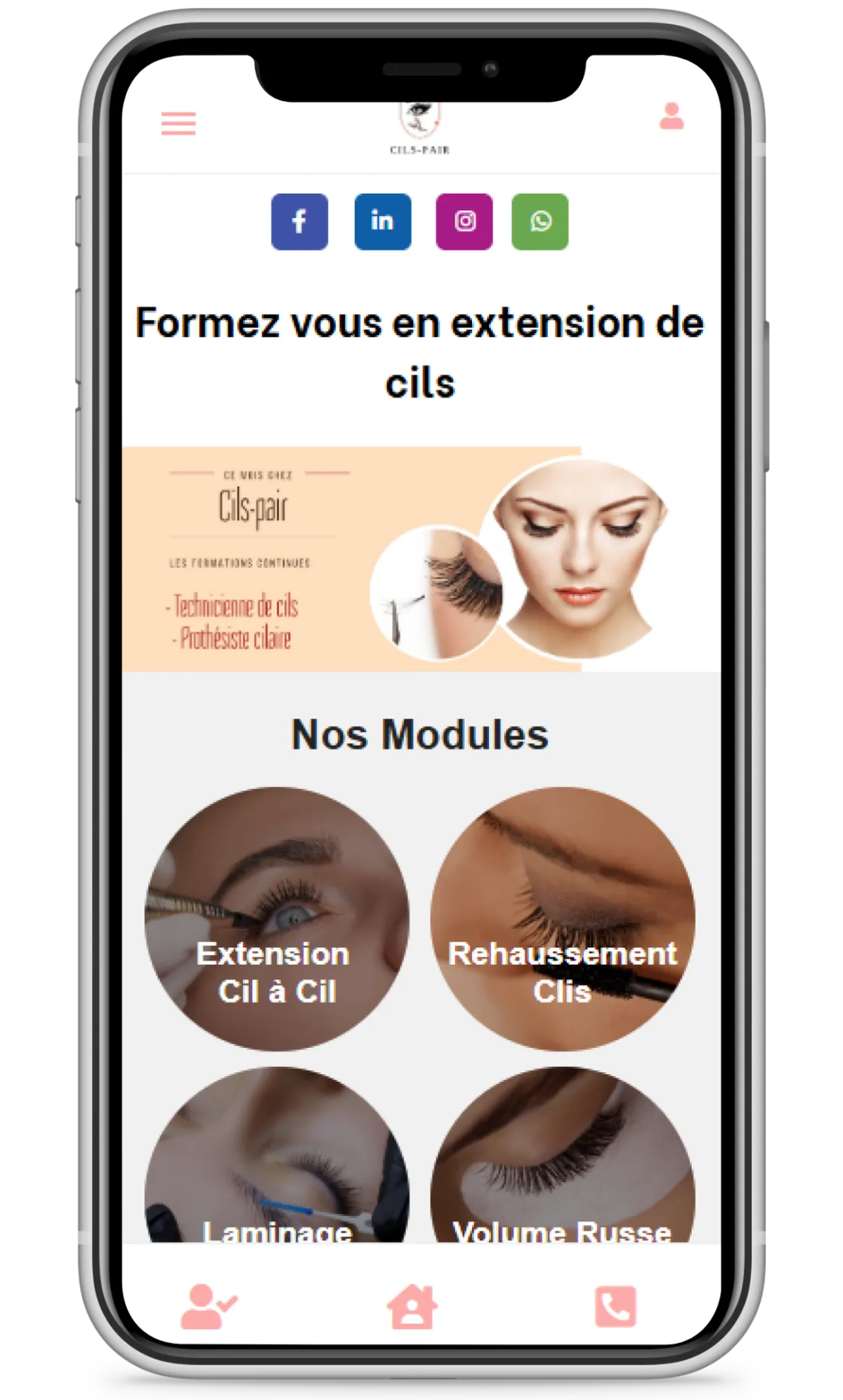
Task: Contact via the WhatsApp icon
Action: point(540,221)
